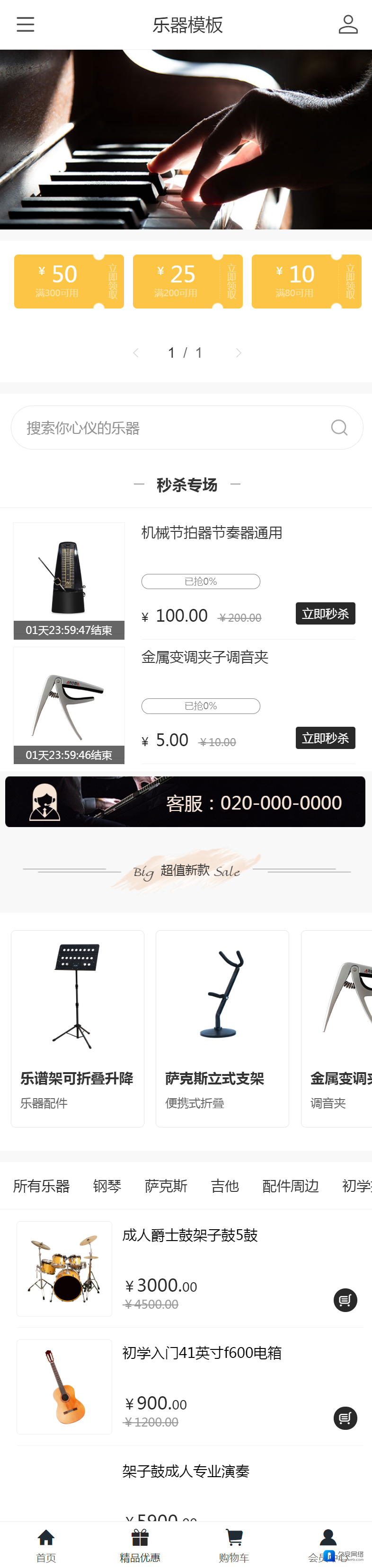Tap 立即秒杀 for the metronome

pos(325,614)
